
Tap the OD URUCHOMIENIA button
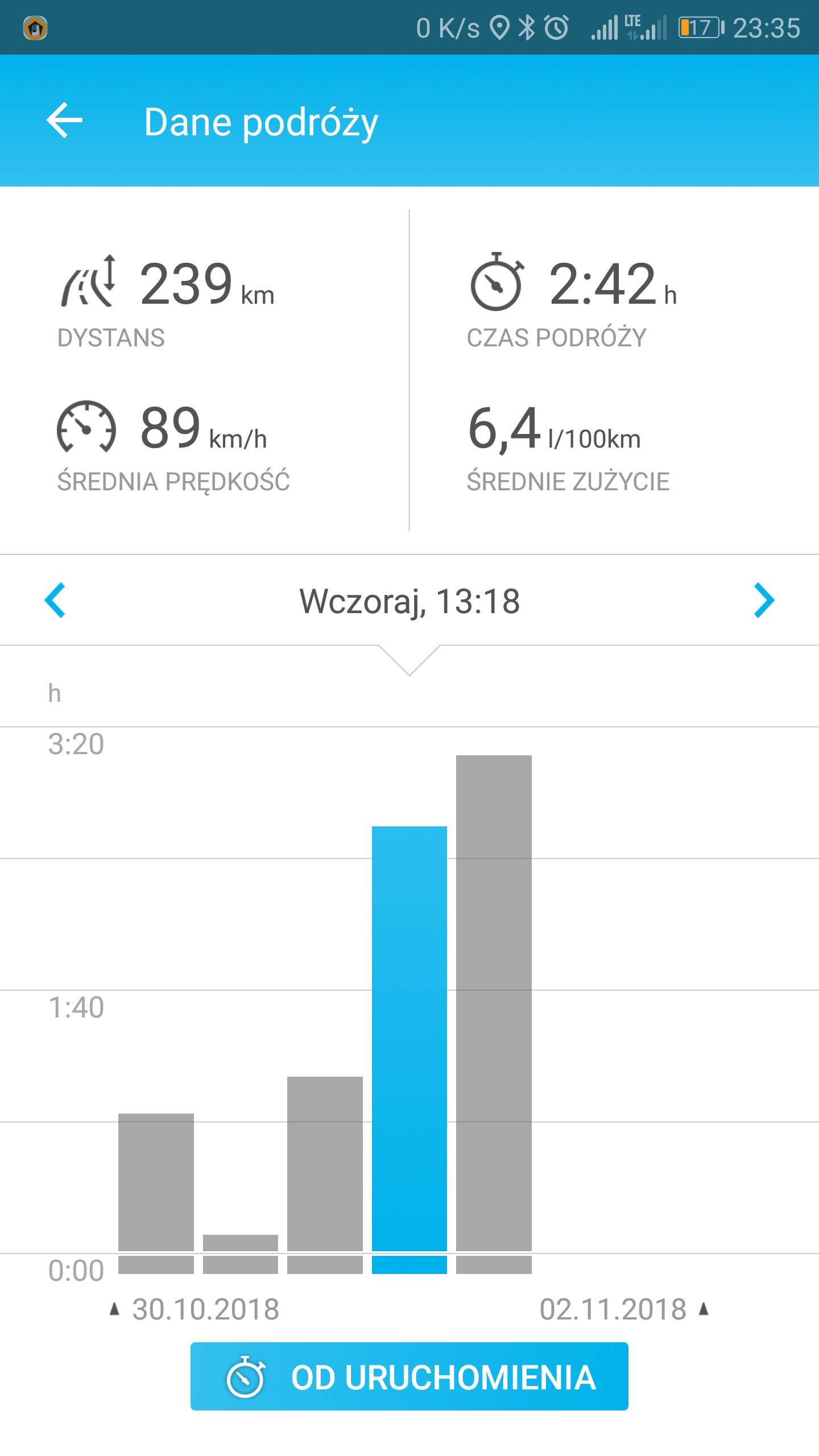(409, 1377)
